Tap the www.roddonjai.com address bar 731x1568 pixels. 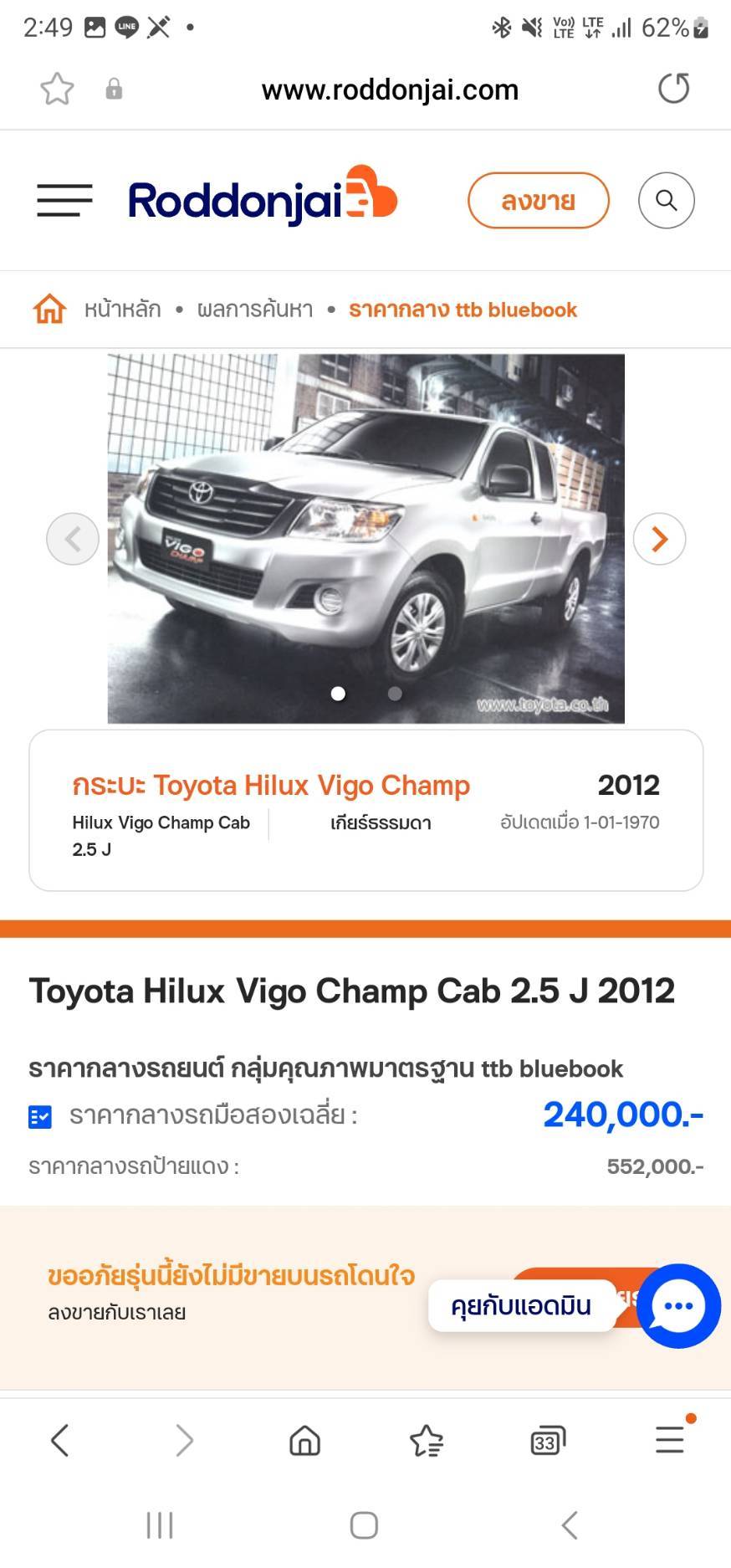click(390, 90)
